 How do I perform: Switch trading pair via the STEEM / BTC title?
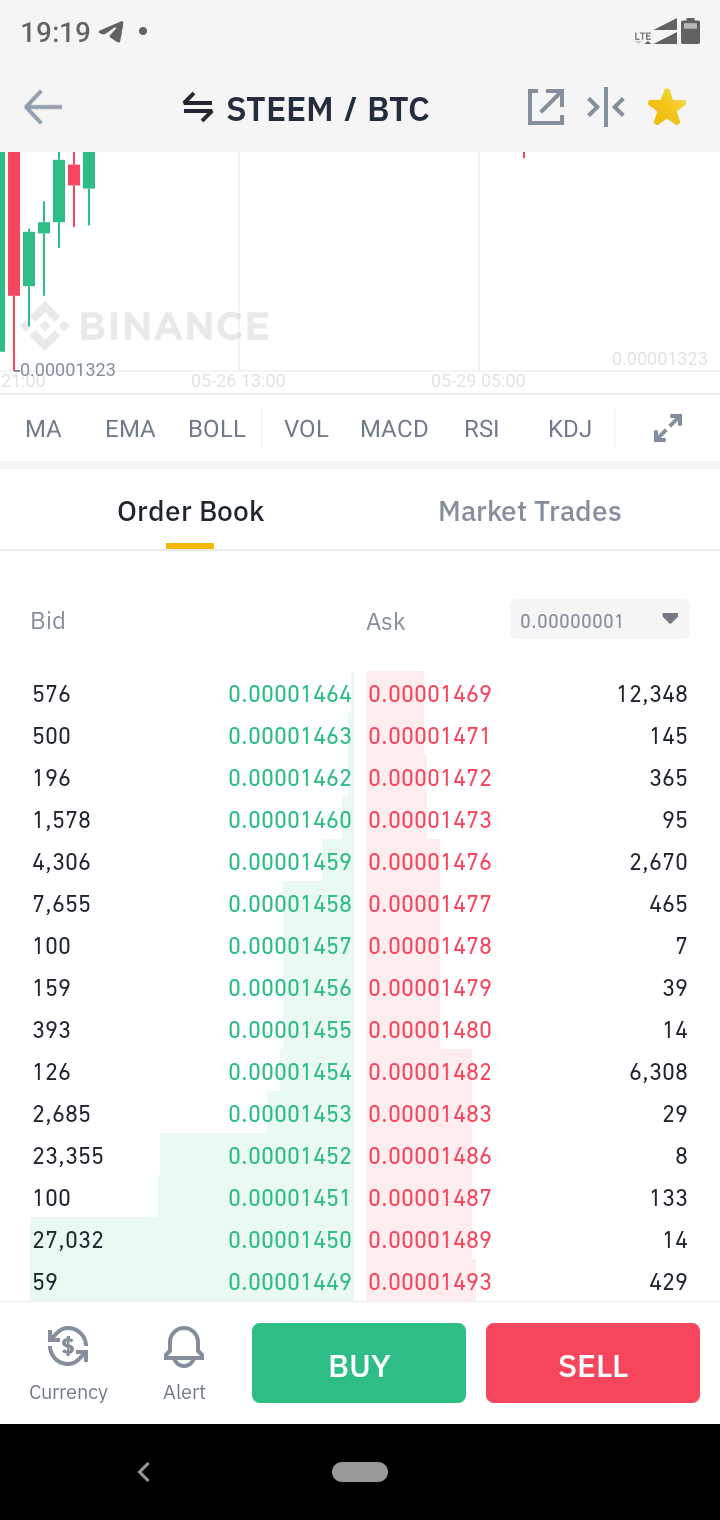point(306,108)
